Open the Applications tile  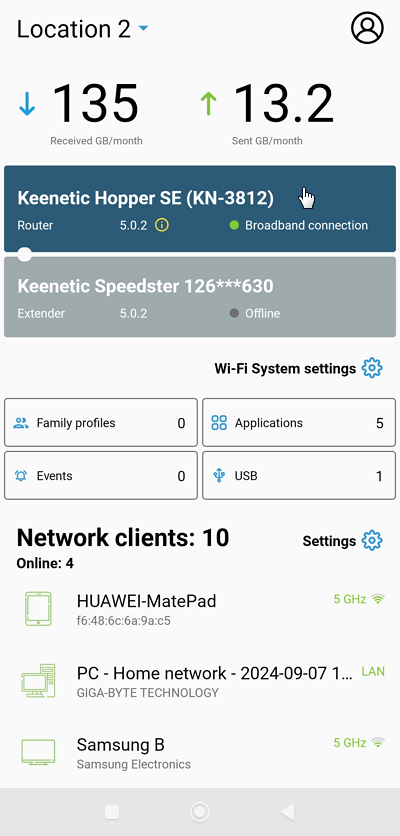click(x=299, y=423)
